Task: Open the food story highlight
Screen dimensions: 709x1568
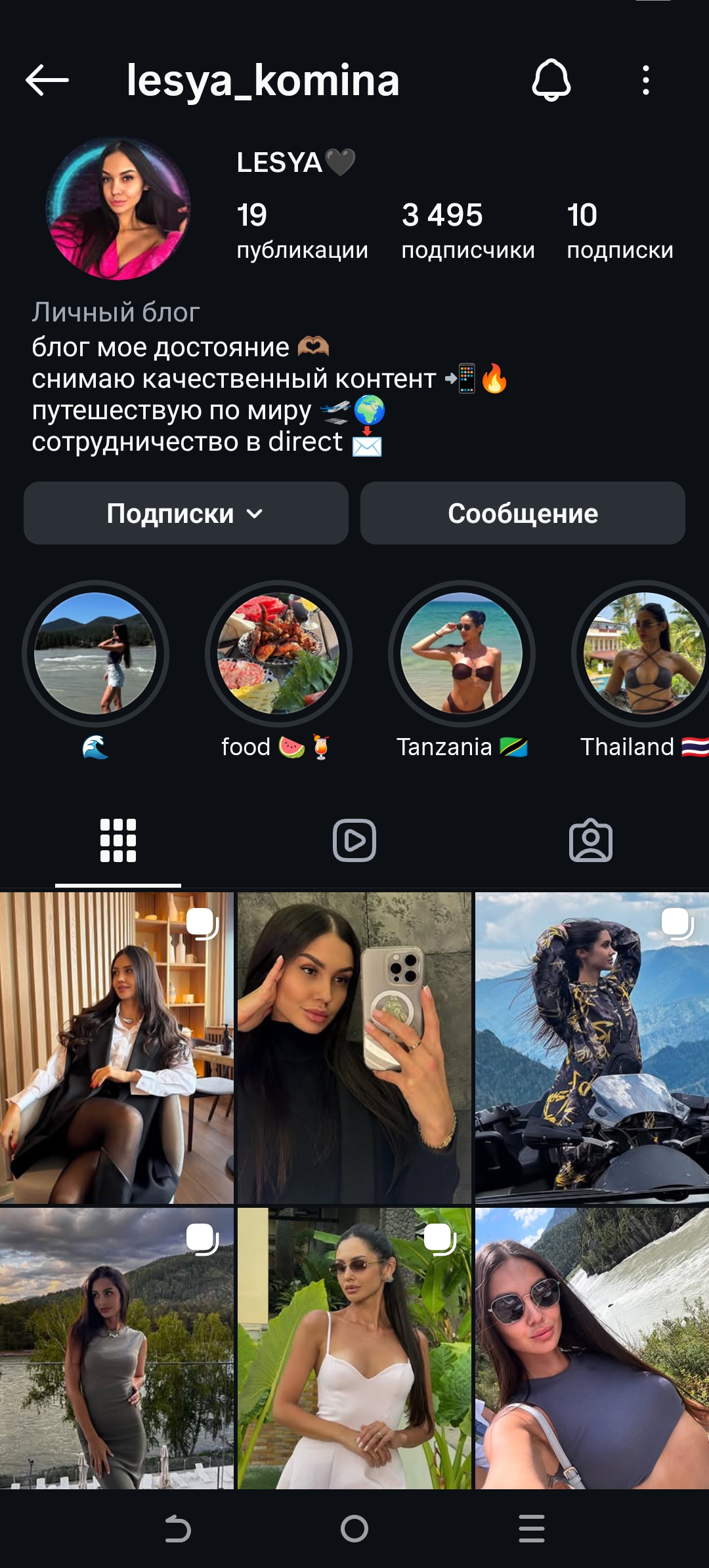Action: 278,653
